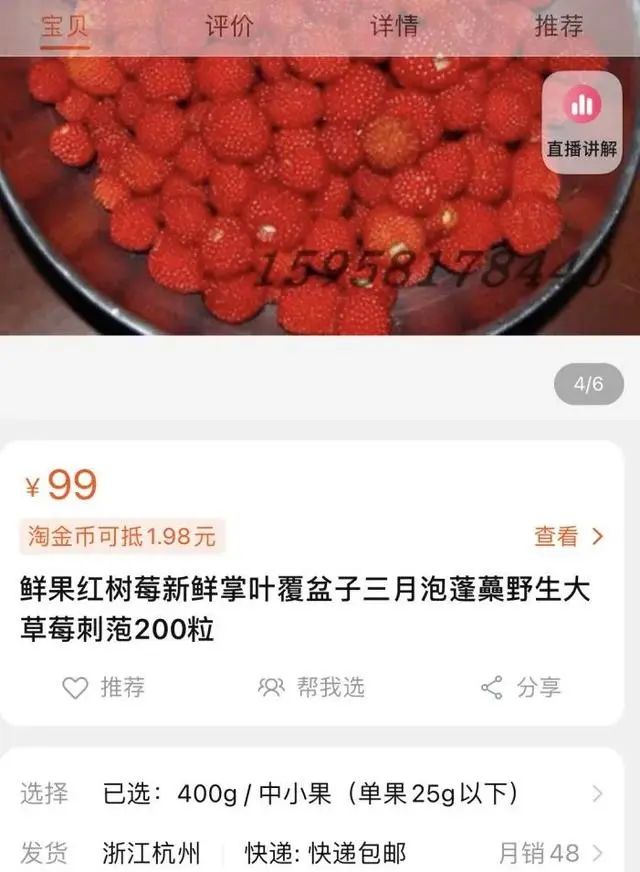Switch to the 宝贝 tab
Screen dimensions: 640x872
65,26
